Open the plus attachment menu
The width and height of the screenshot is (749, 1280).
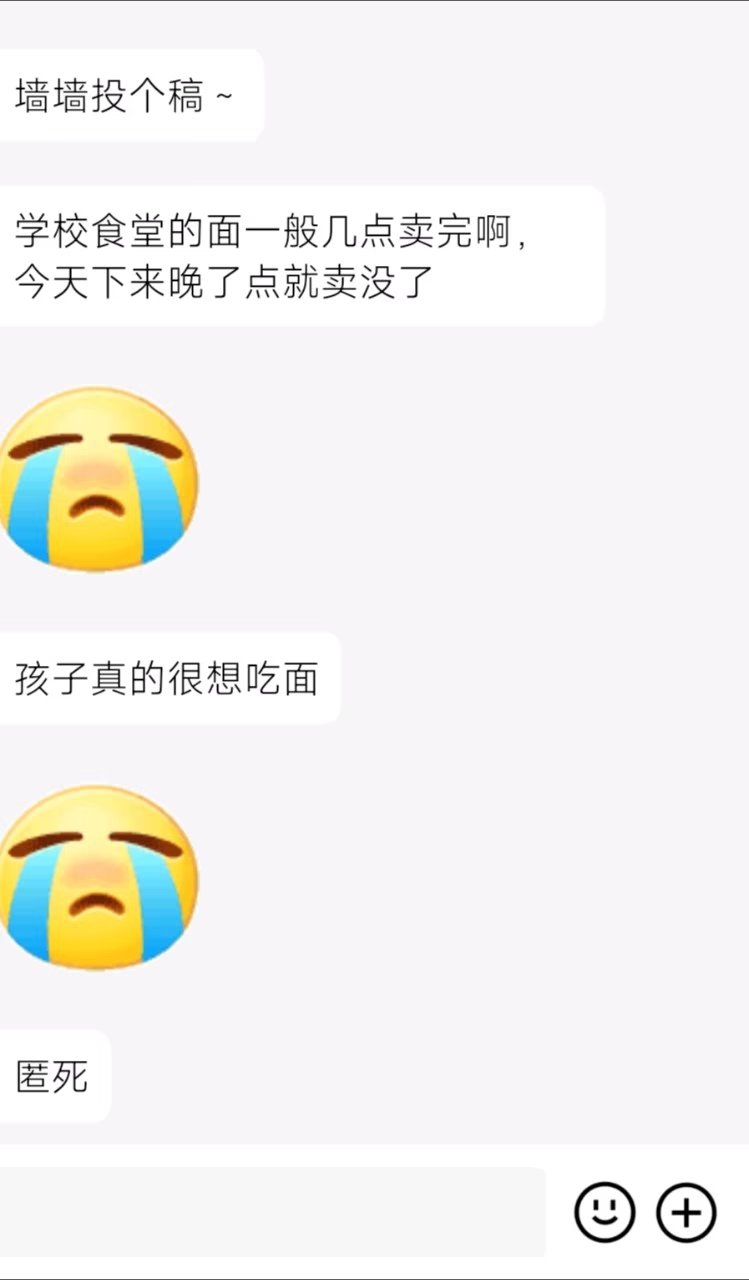pyautogui.click(x=686, y=1212)
